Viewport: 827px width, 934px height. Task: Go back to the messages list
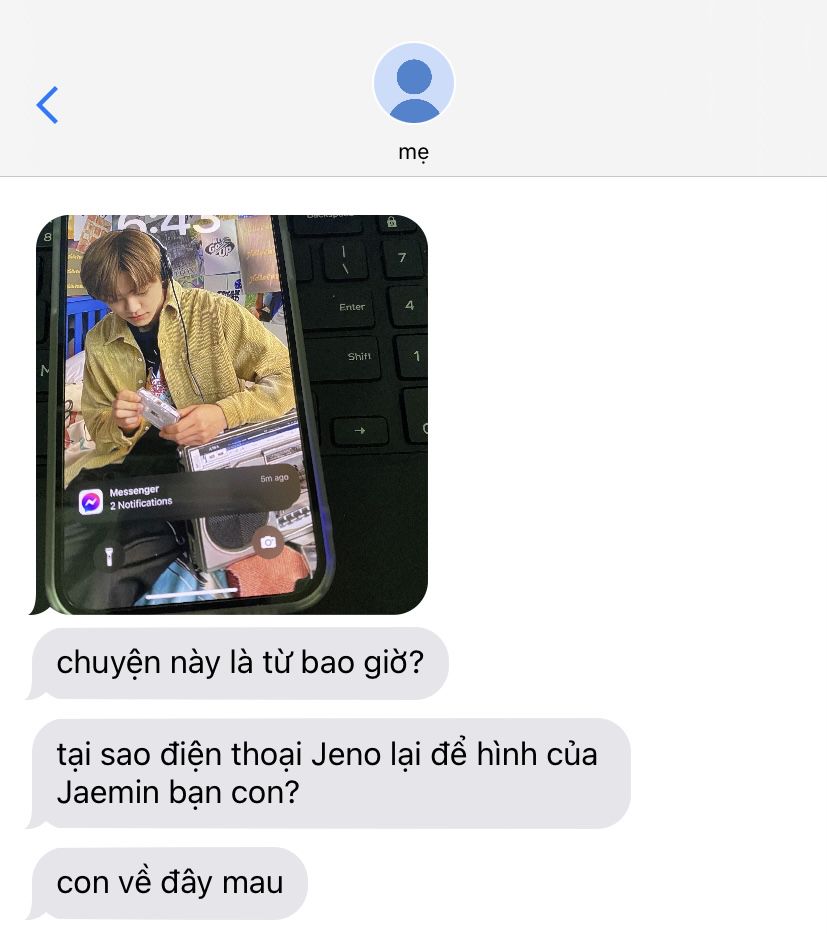click(47, 105)
